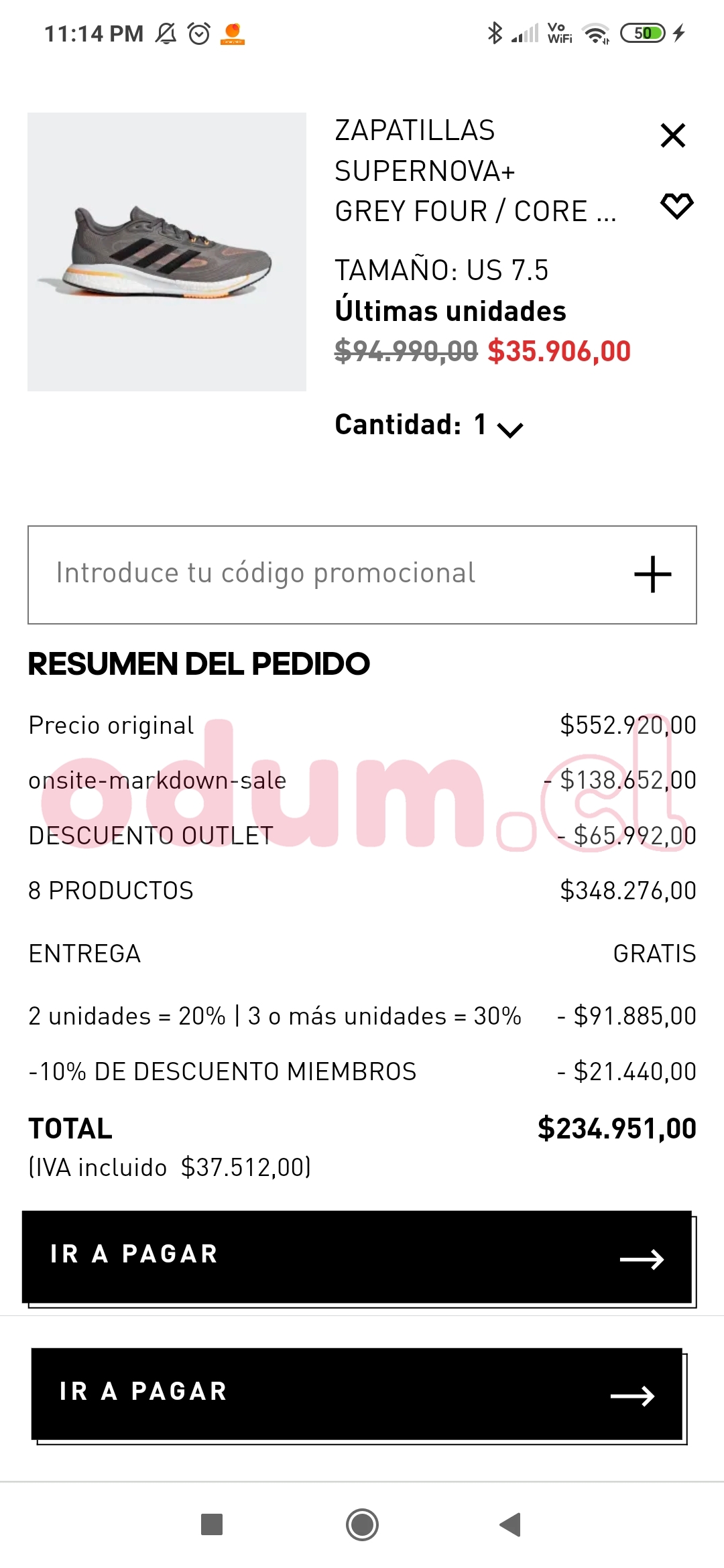Add Zapatillas Supernova+ to wishlist
The width and height of the screenshot is (724, 1568).
676,206
